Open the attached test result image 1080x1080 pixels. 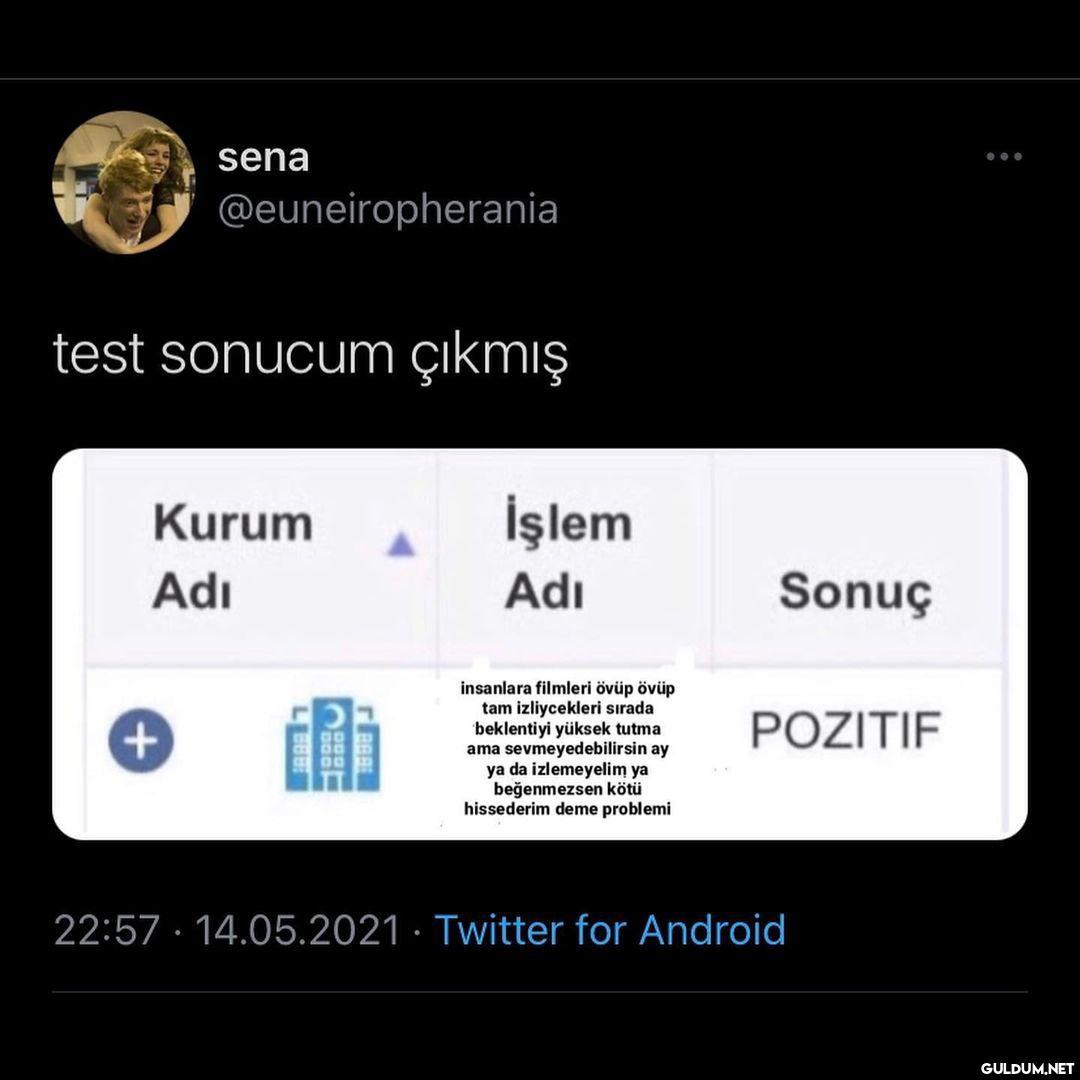[539, 644]
